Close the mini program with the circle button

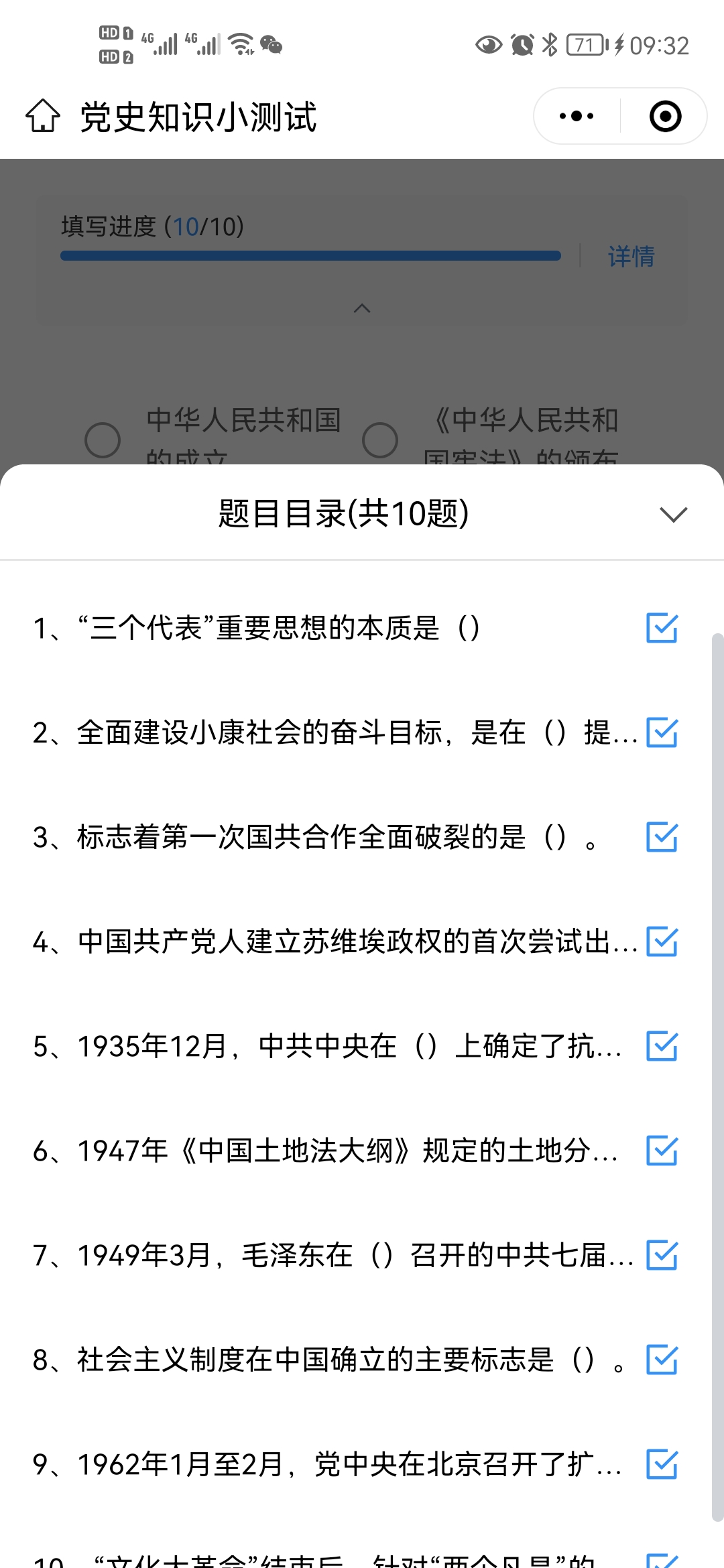coord(665,116)
